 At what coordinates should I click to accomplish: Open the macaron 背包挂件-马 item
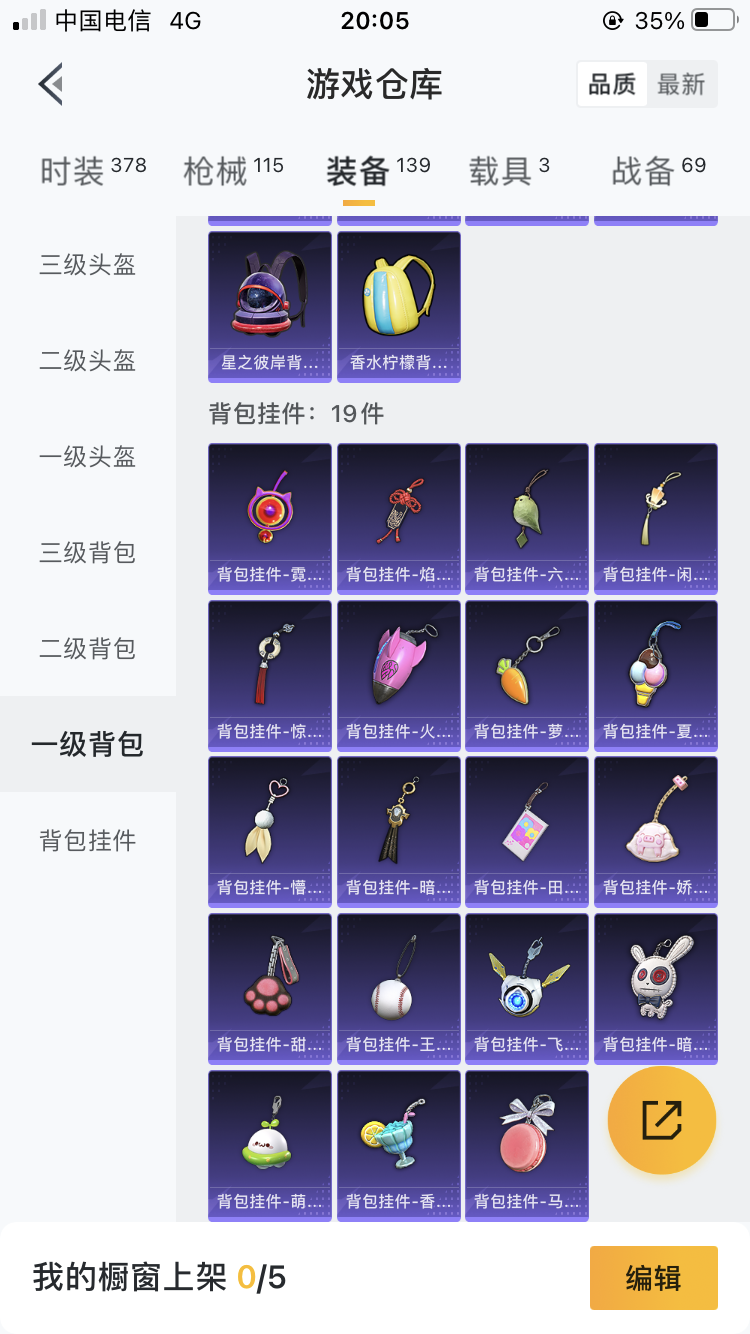coord(527,1145)
